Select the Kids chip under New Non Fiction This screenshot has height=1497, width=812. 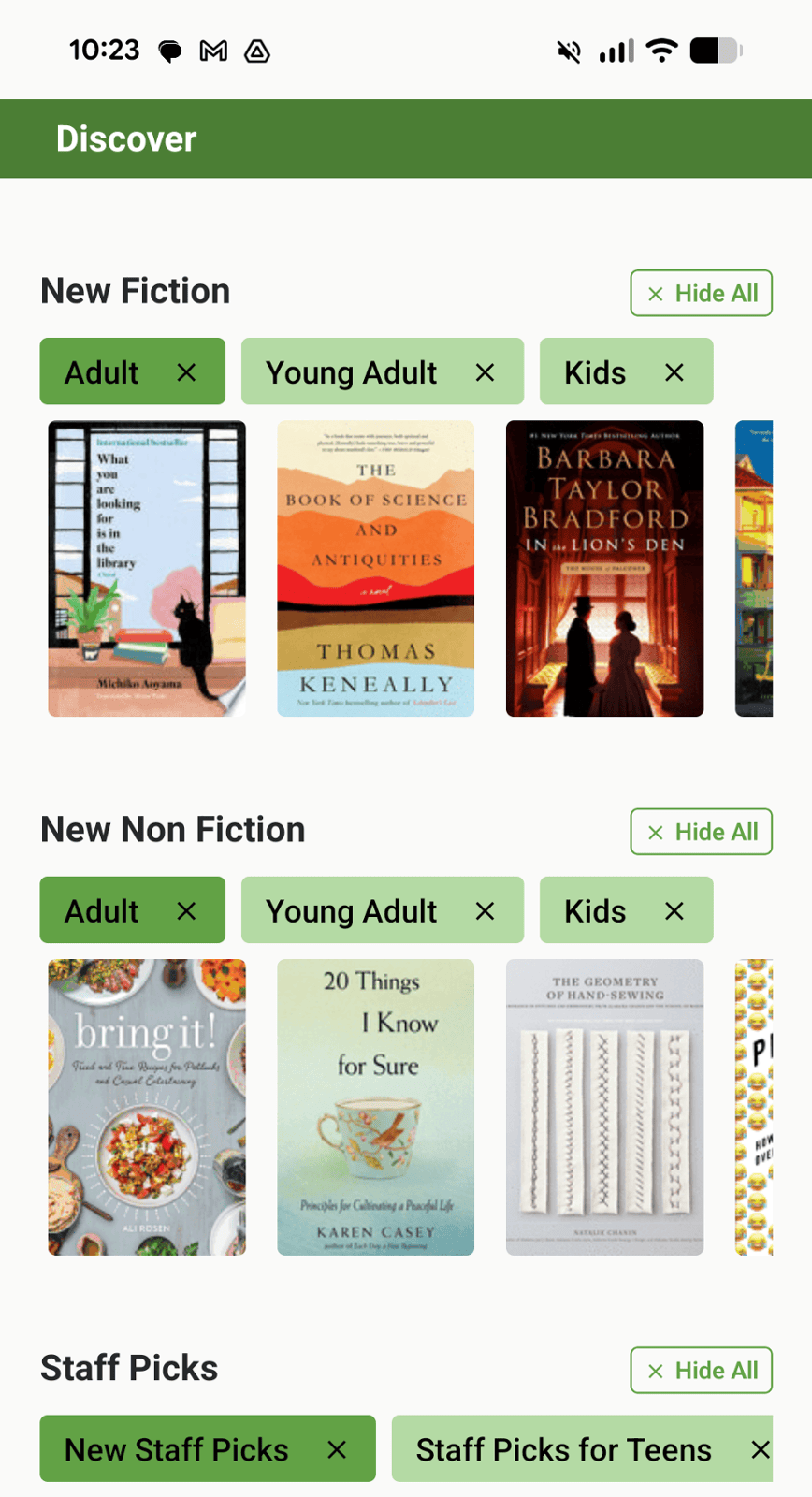point(595,910)
